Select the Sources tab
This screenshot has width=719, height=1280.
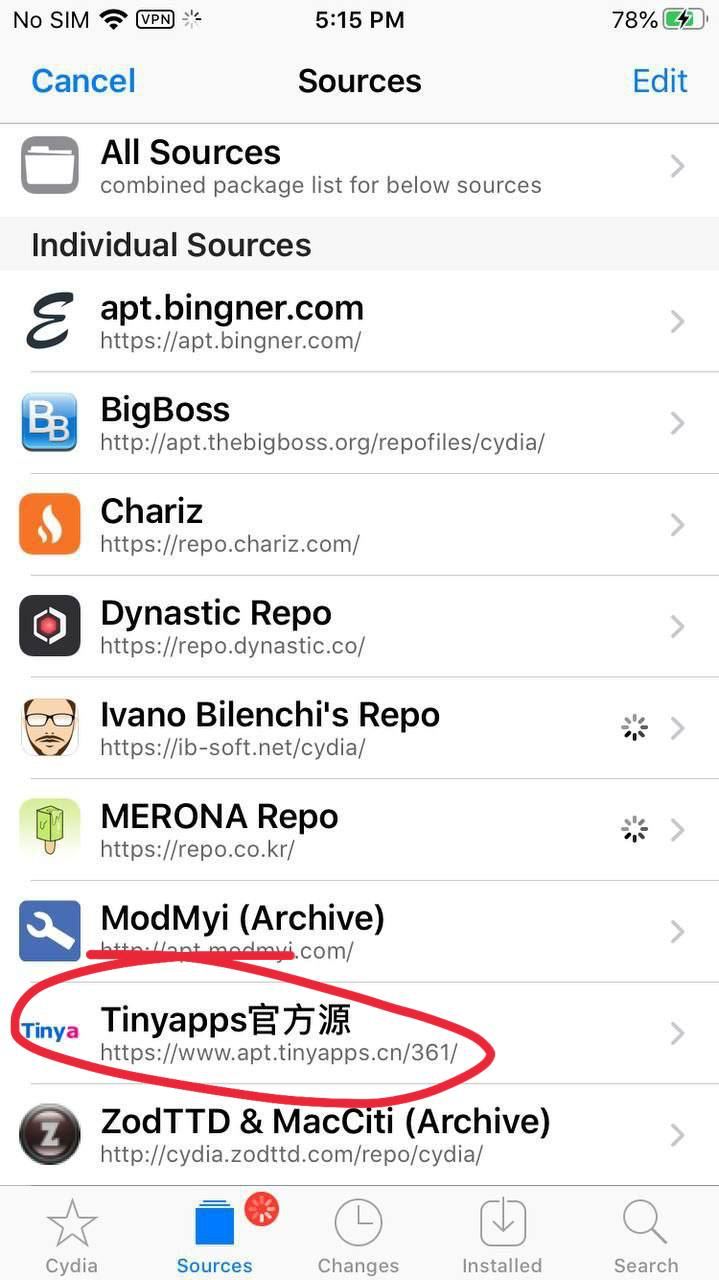pos(215,1236)
